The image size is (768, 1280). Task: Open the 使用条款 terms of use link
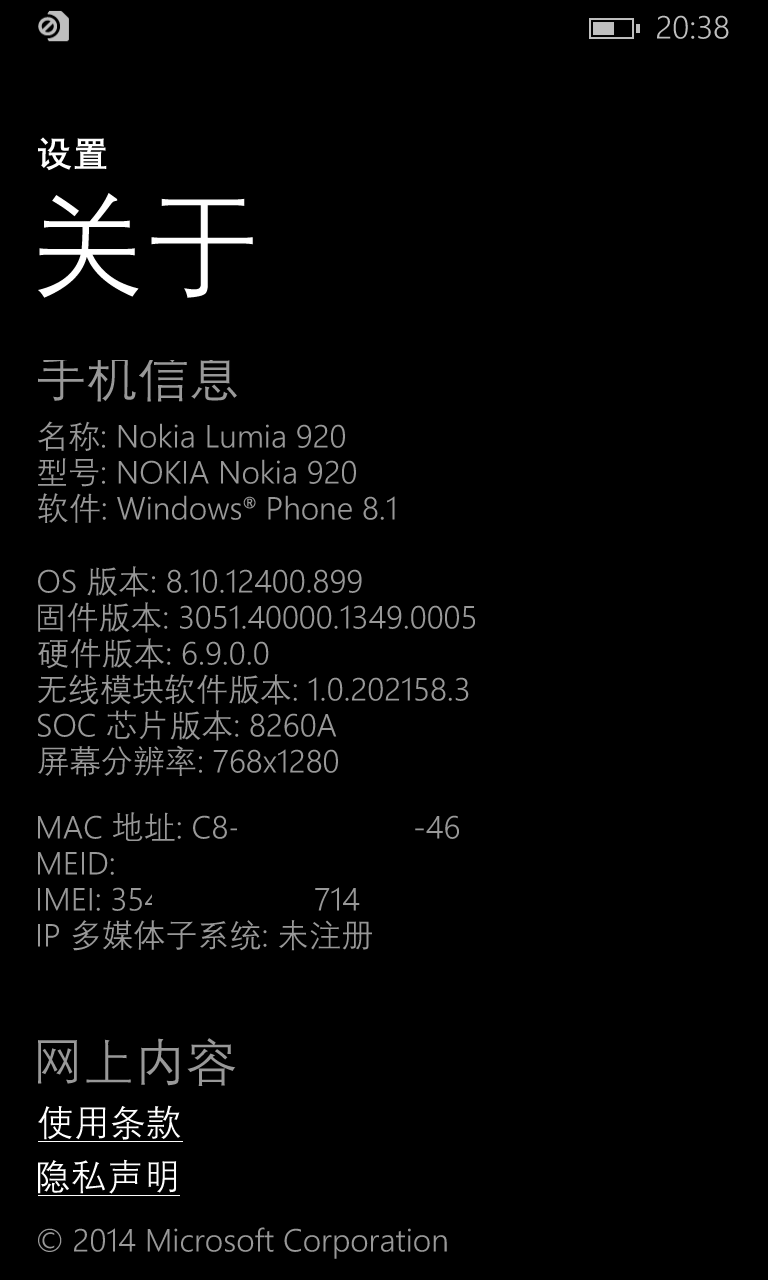110,1122
